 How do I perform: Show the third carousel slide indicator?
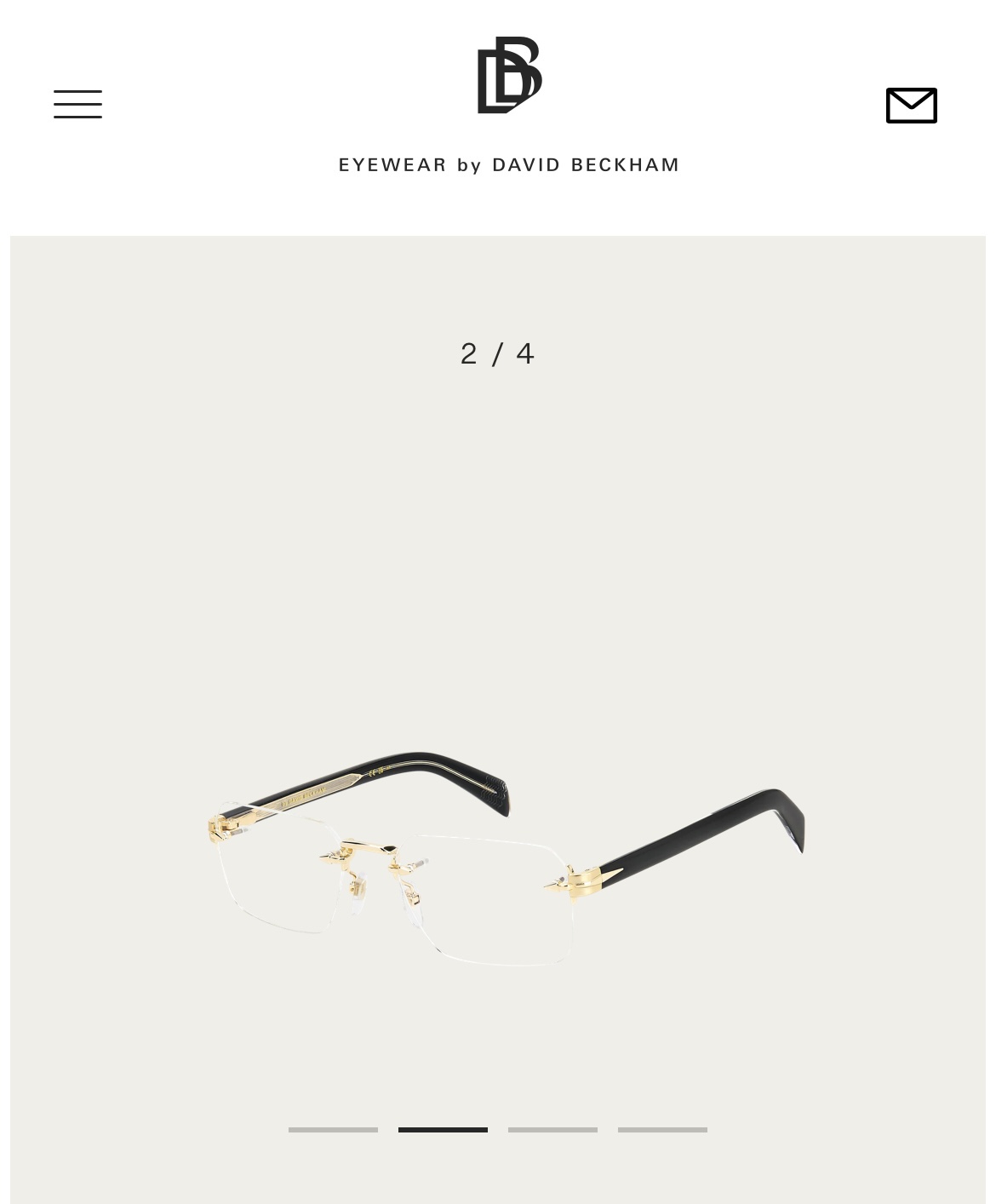[552, 1130]
